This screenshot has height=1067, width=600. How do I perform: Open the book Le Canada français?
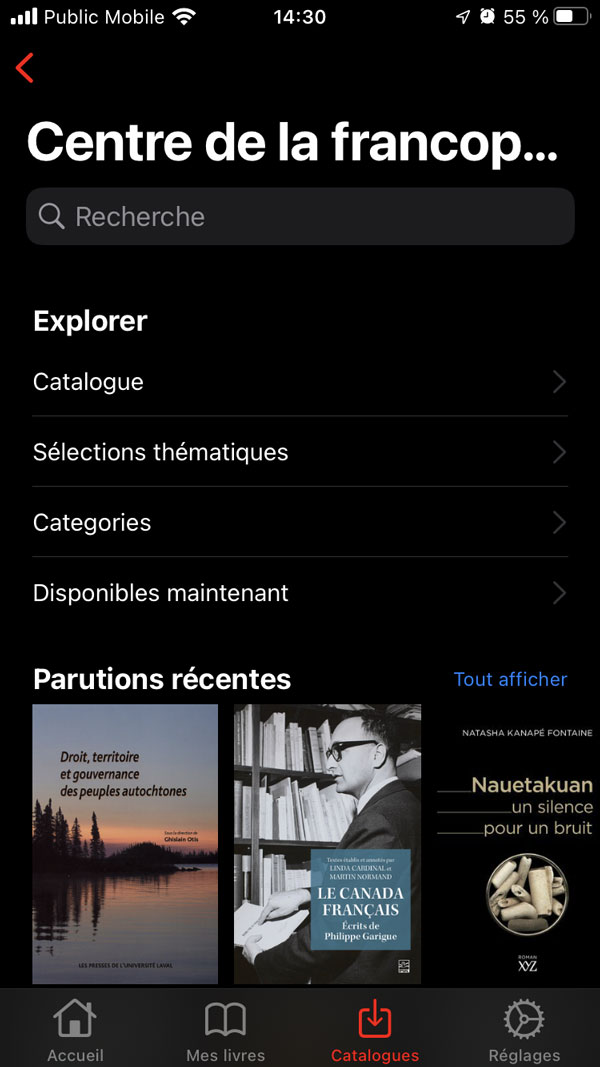click(327, 844)
